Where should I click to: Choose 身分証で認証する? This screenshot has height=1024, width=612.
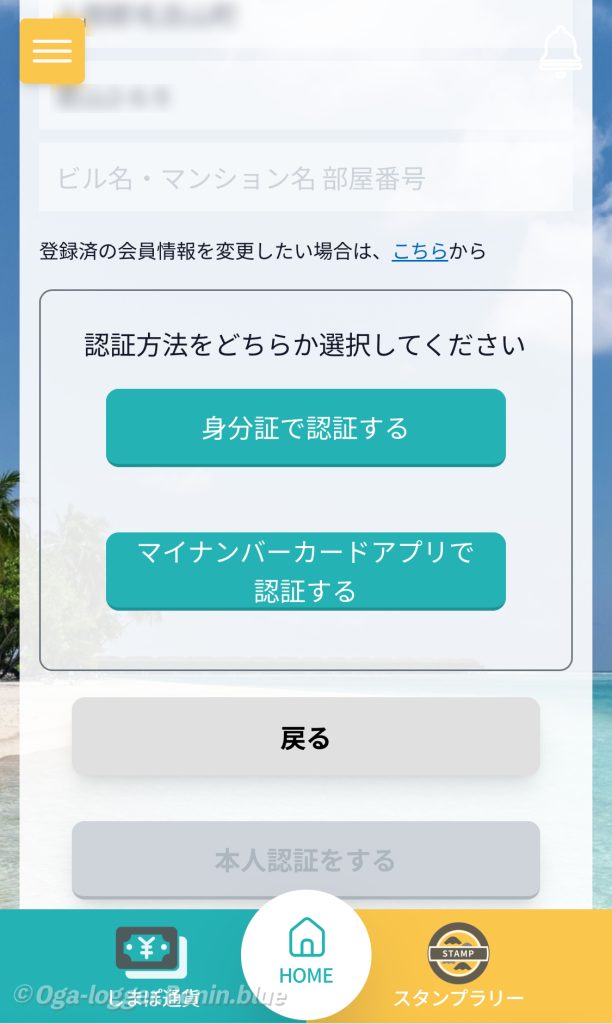(x=305, y=428)
